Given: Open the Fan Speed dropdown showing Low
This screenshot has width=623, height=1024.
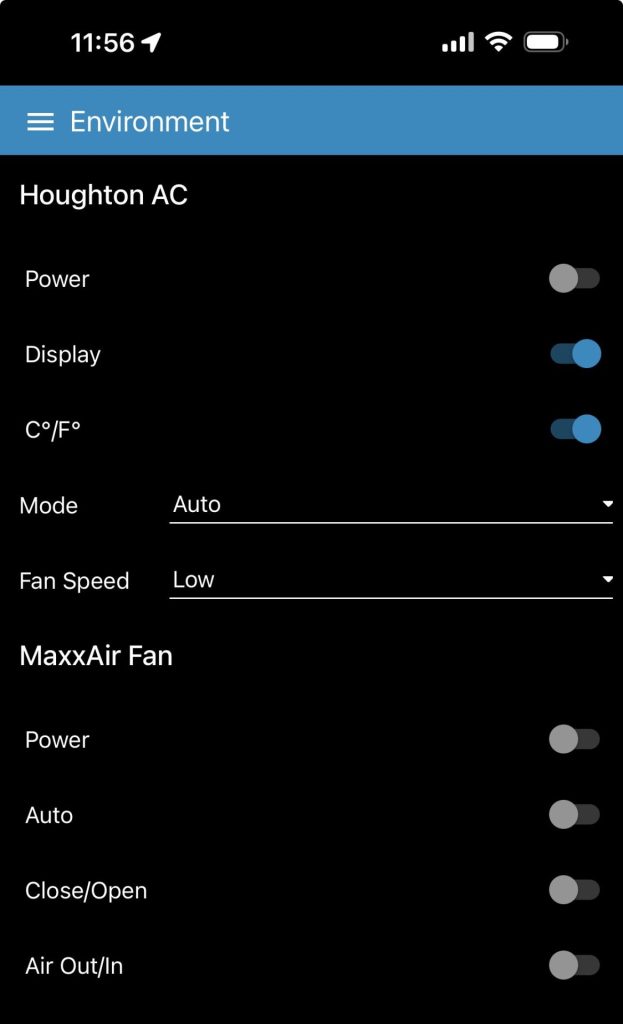Looking at the screenshot, I should point(391,580).
